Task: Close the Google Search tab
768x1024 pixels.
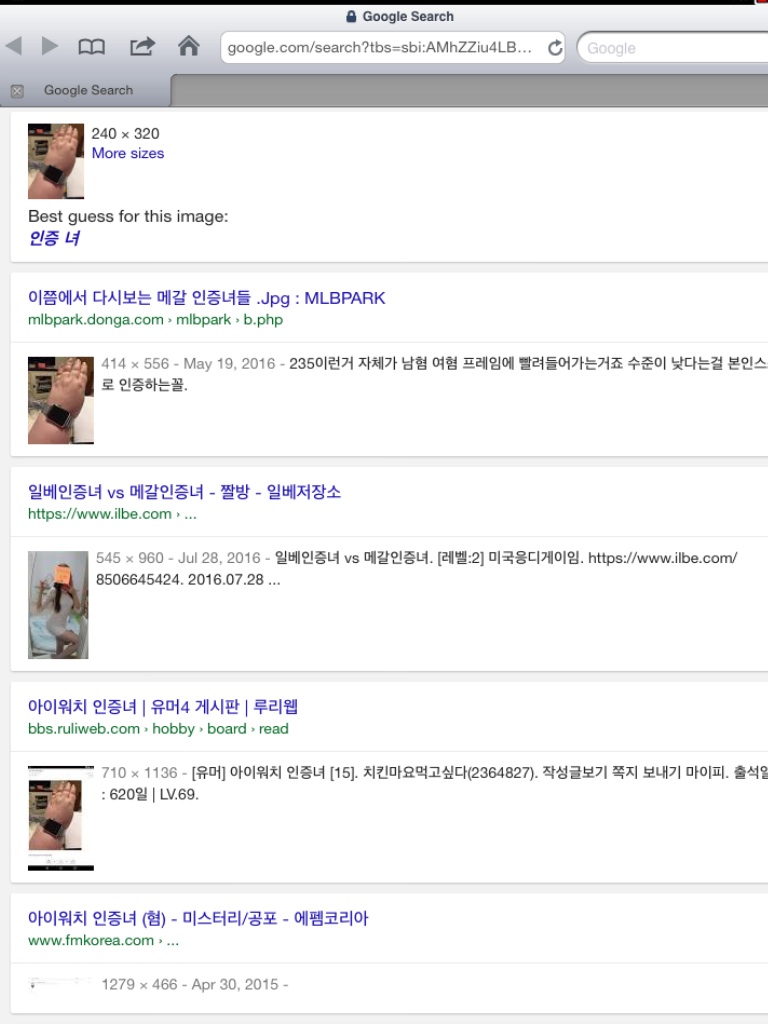Action: [18, 91]
